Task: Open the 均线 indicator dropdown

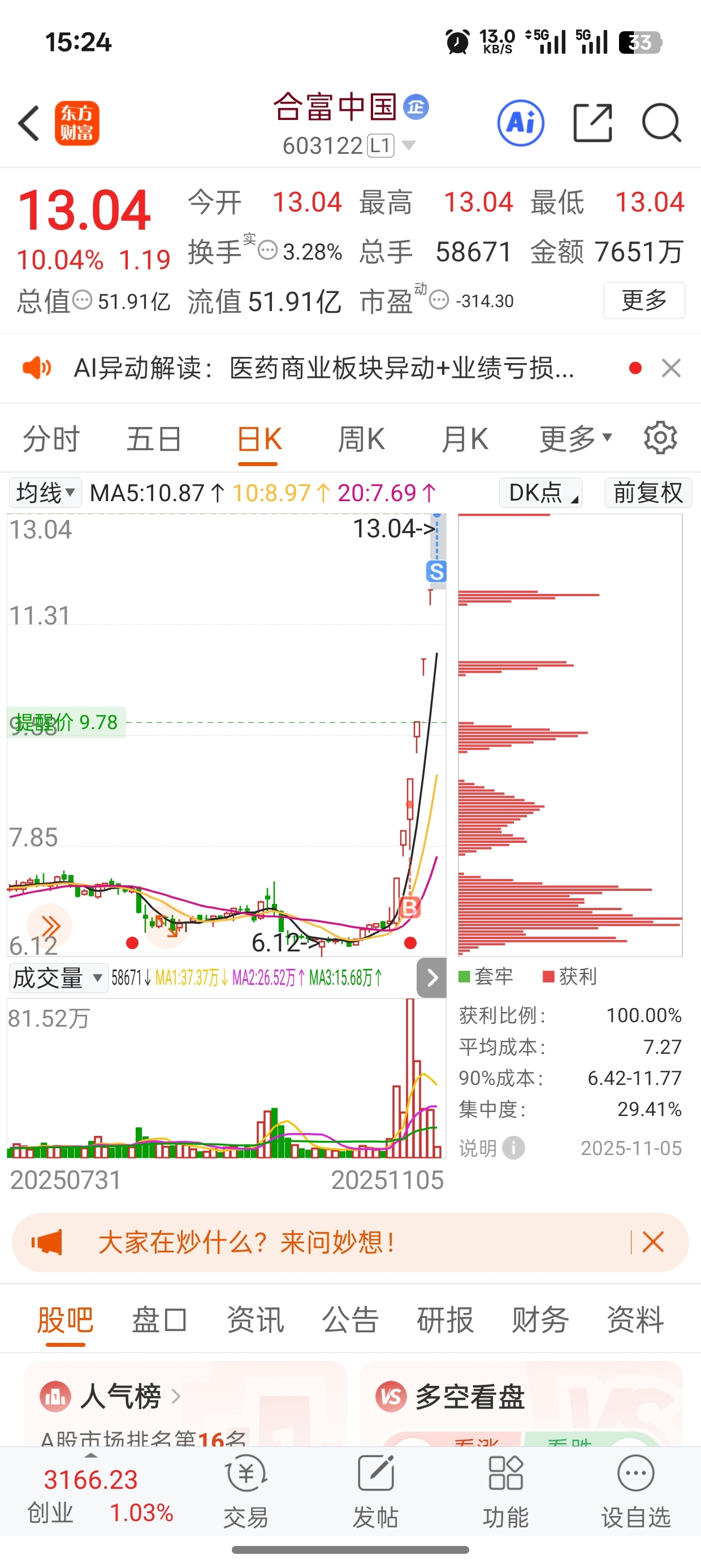Action: click(x=46, y=493)
